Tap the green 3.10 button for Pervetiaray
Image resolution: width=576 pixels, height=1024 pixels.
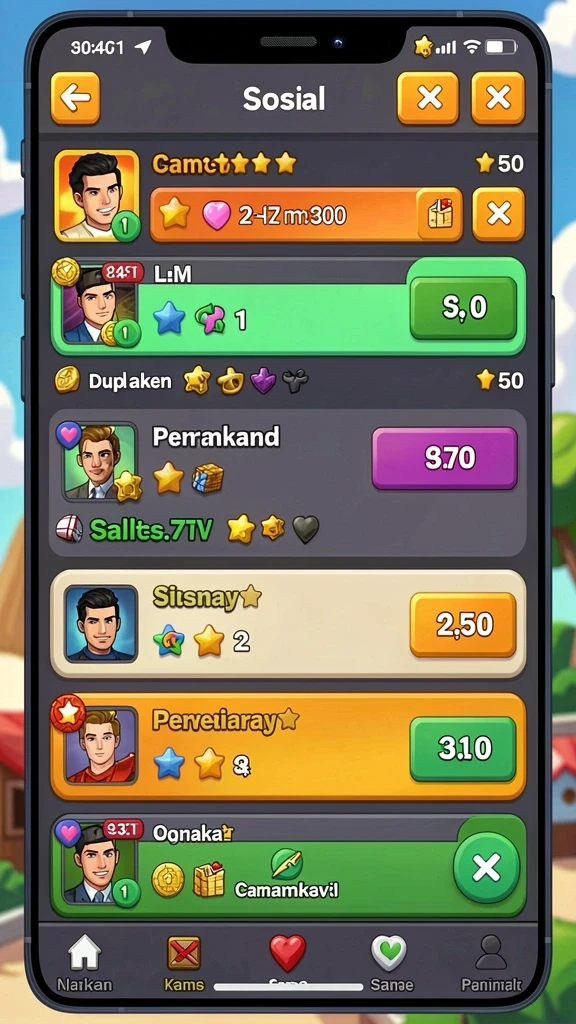pos(463,749)
